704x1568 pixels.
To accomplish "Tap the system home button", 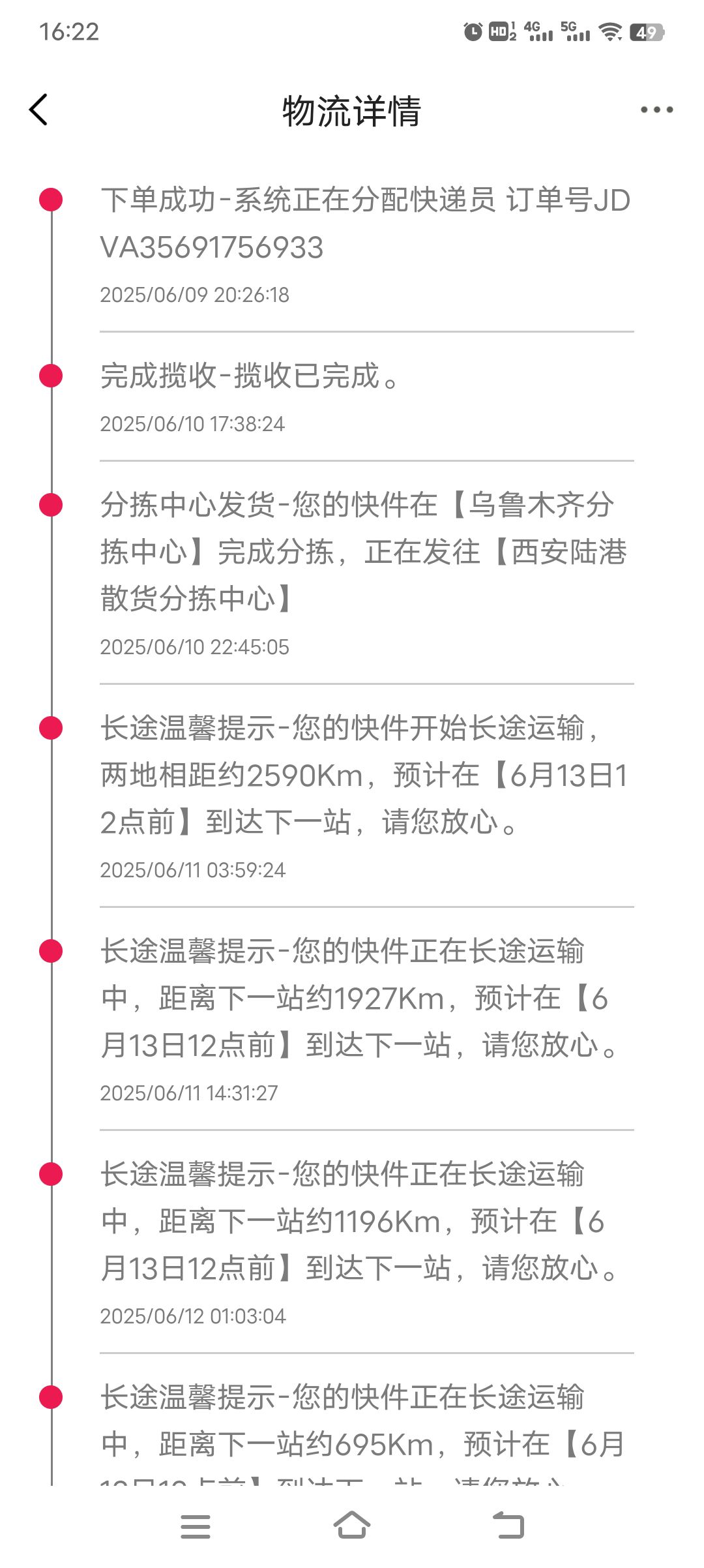I will coord(352,1525).
